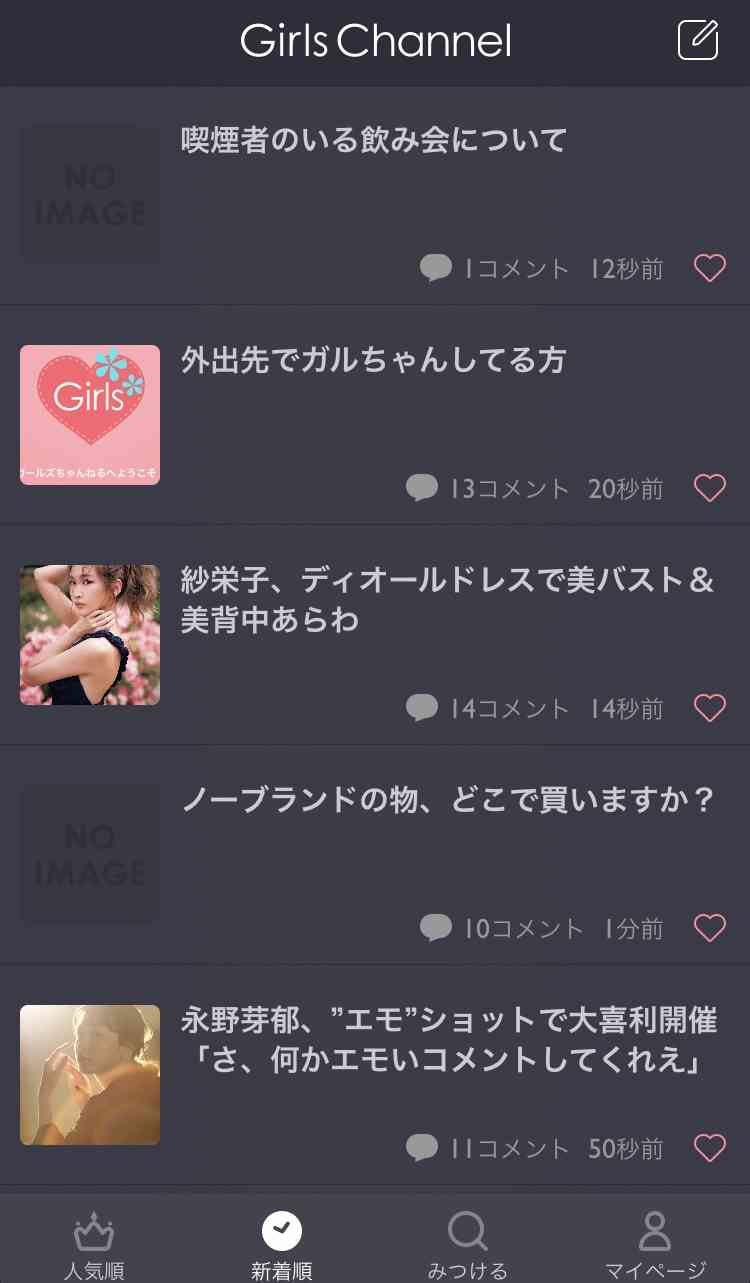The width and height of the screenshot is (750, 1283).
Task: Select the 新着順 tab
Action: click(x=281, y=1245)
